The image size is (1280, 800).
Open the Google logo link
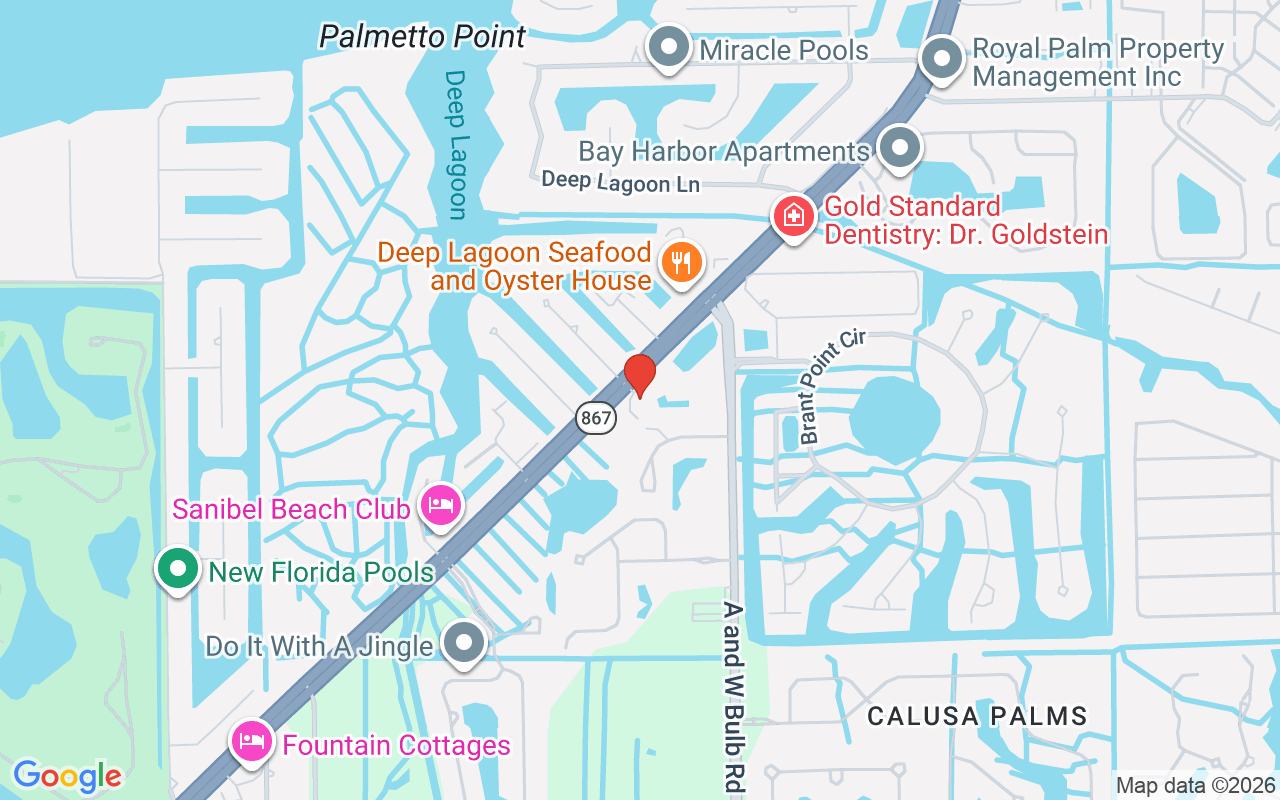[x=67, y=776]
